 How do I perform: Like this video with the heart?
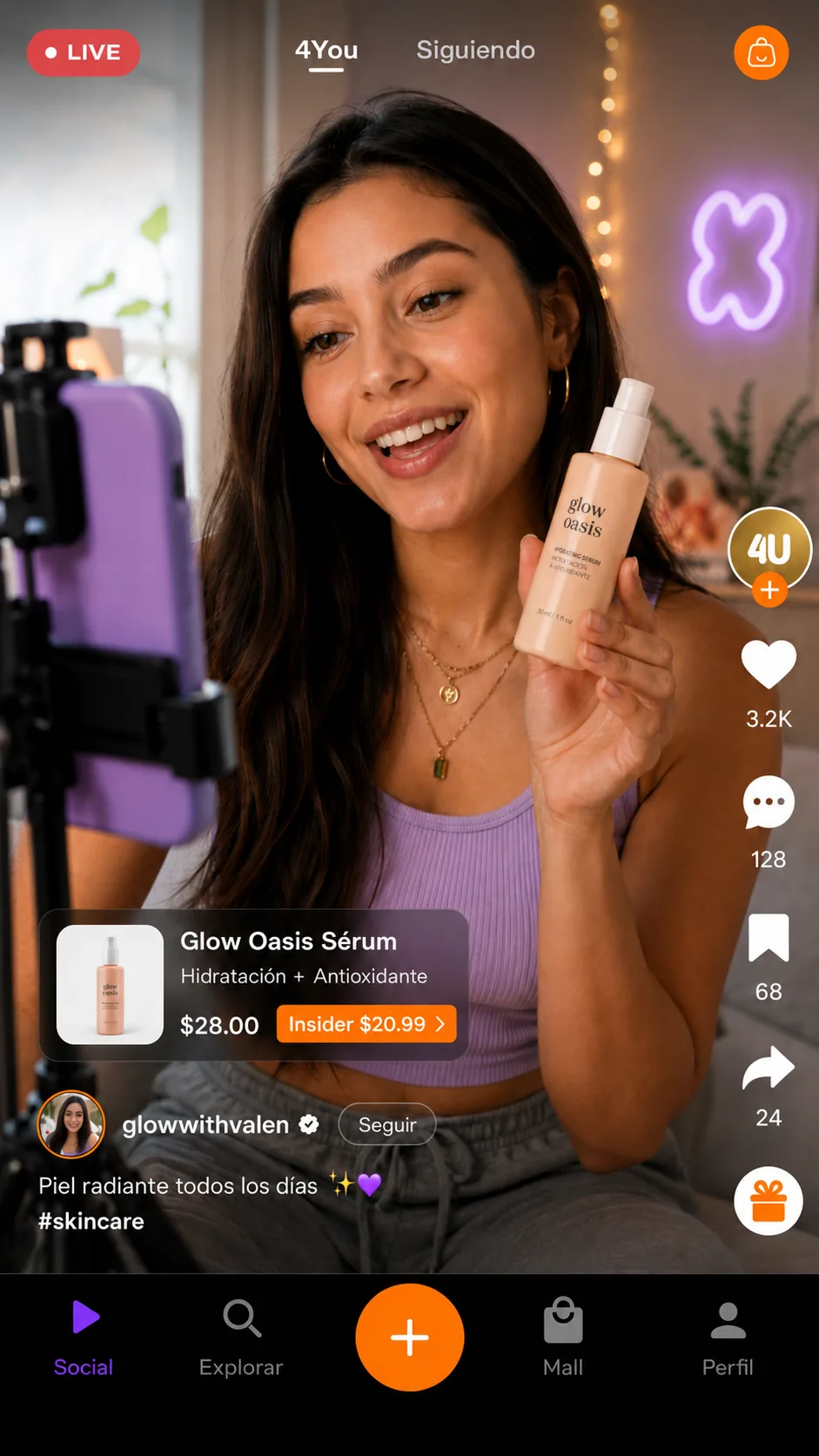769,664
